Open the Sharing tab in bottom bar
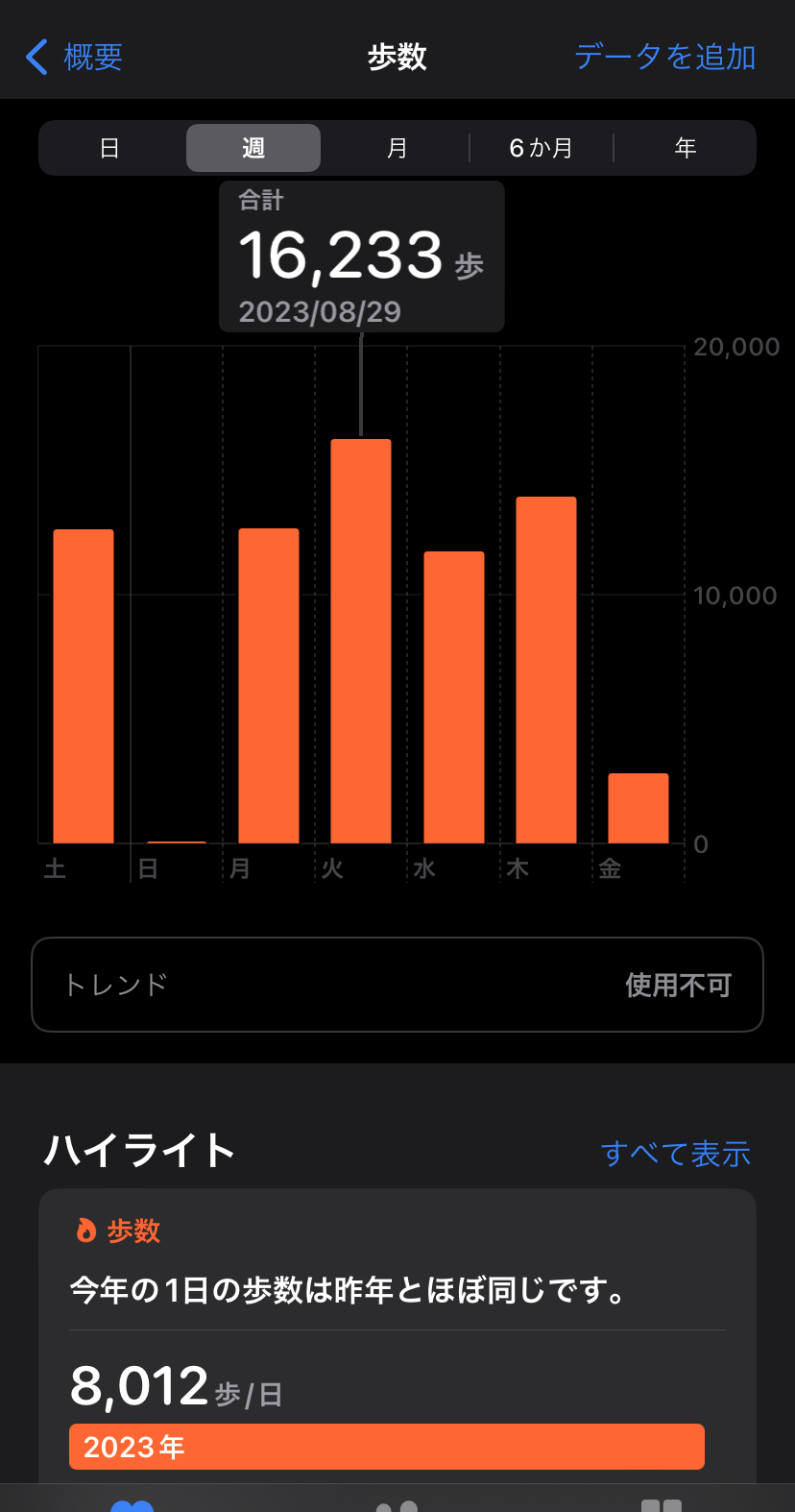795x1512 pixels. 397,1501
